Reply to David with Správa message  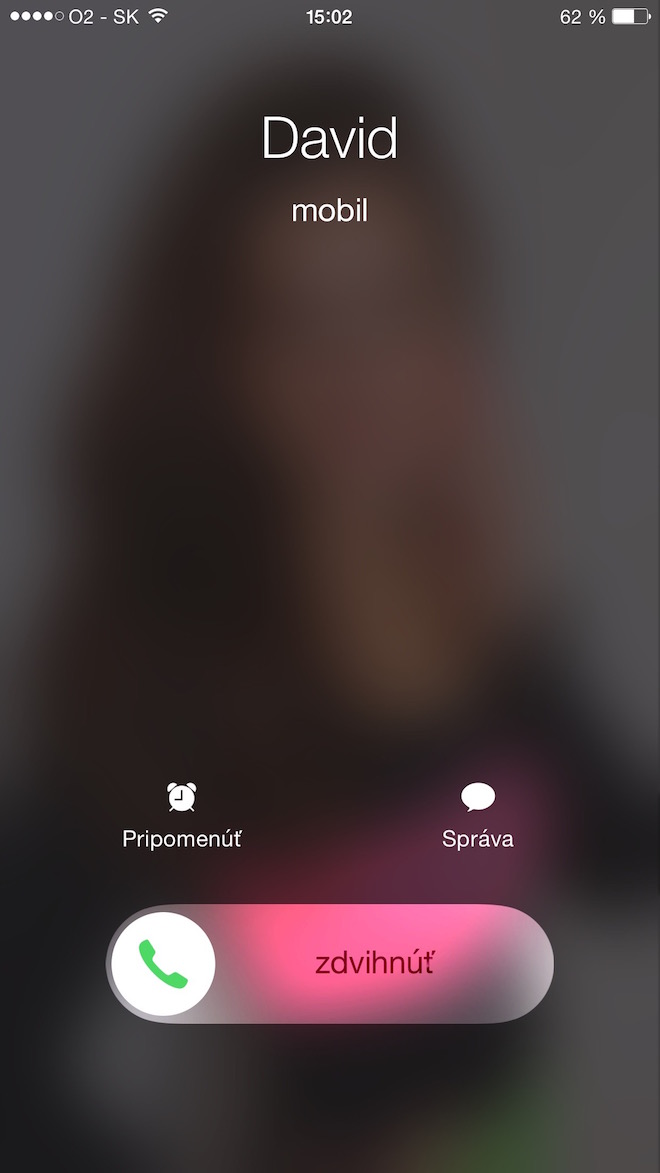[x=478, y=815]
